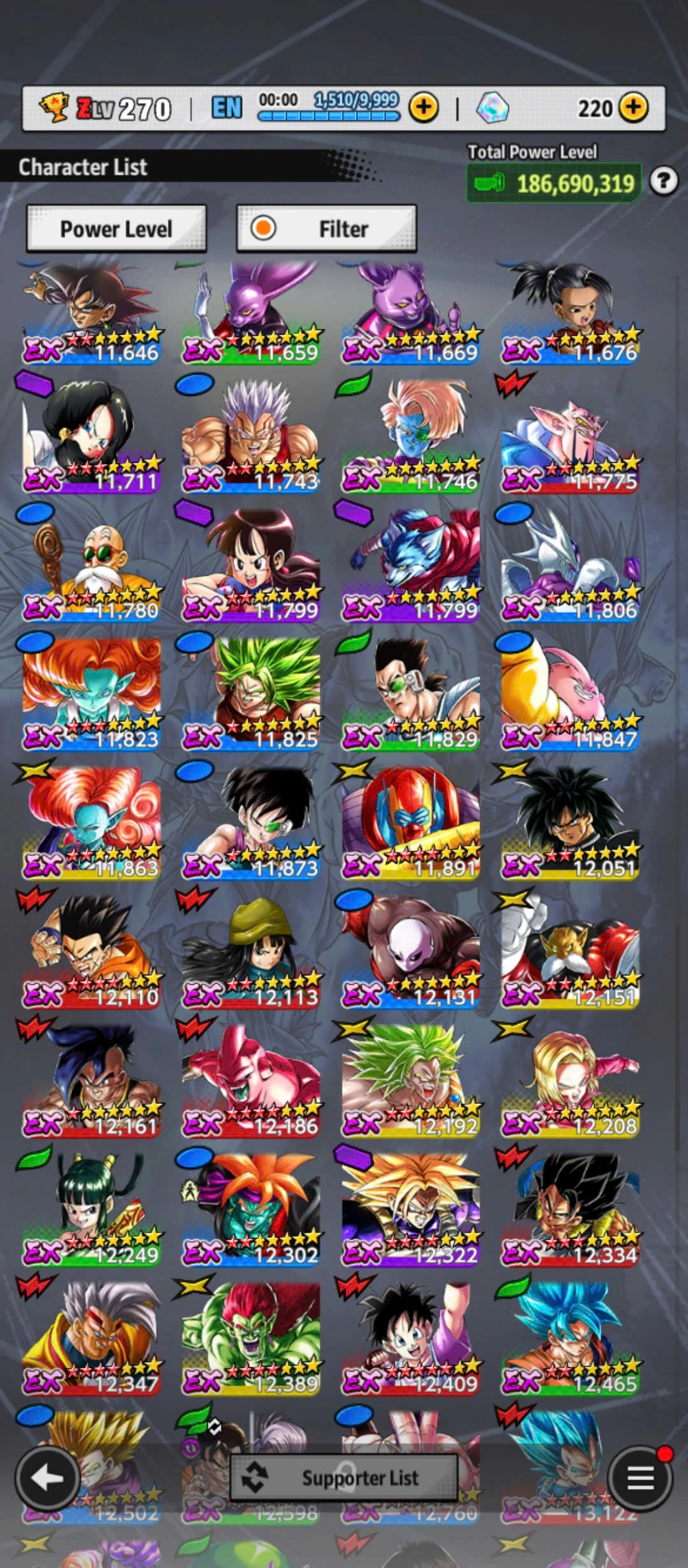This screenshot has height=1568, width=688.
Task: Buy more crystals with plus icon
Action: [x=633, y=108]
